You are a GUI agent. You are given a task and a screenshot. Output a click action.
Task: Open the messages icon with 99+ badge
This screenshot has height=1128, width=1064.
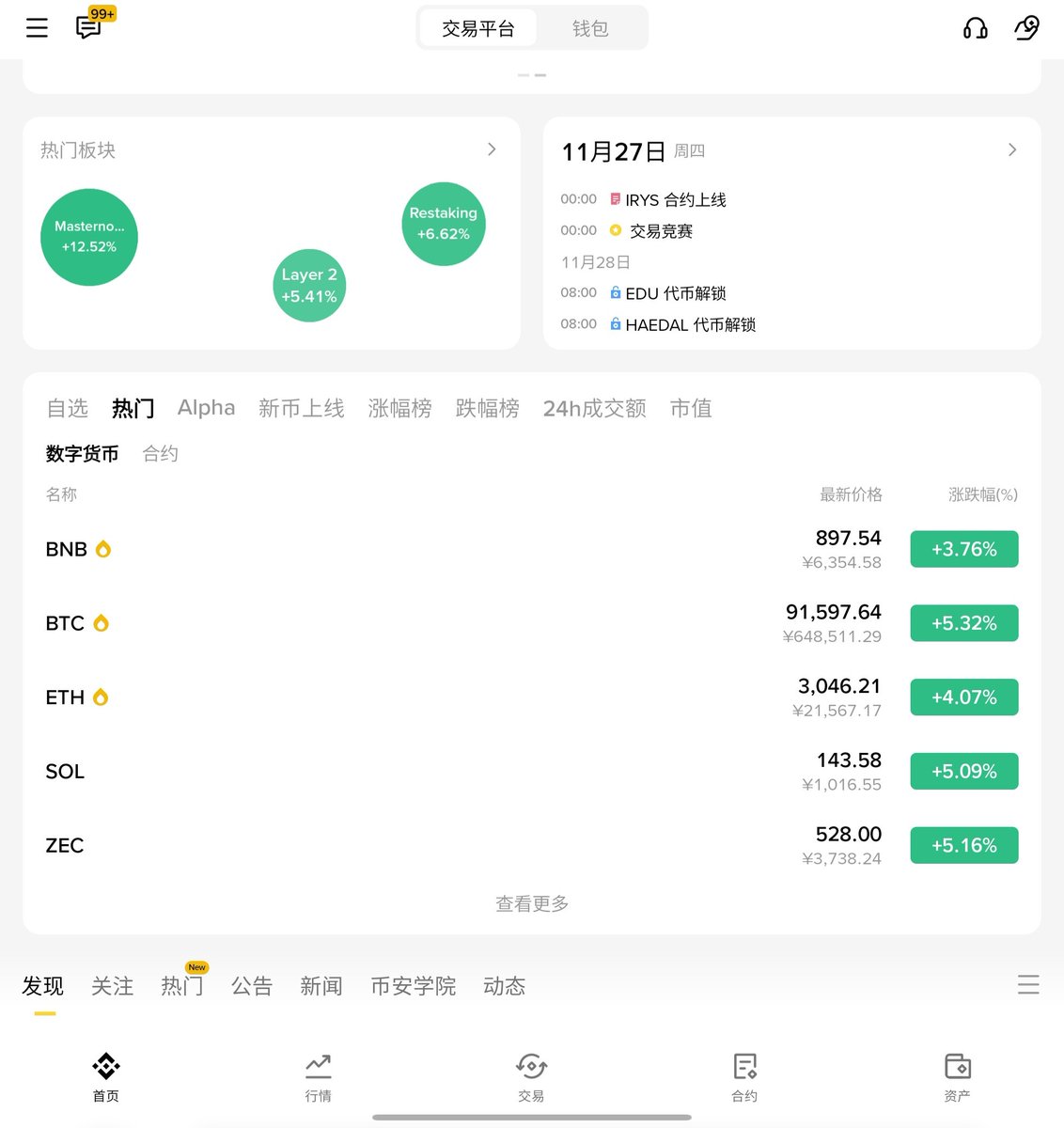tap(89, 27)
